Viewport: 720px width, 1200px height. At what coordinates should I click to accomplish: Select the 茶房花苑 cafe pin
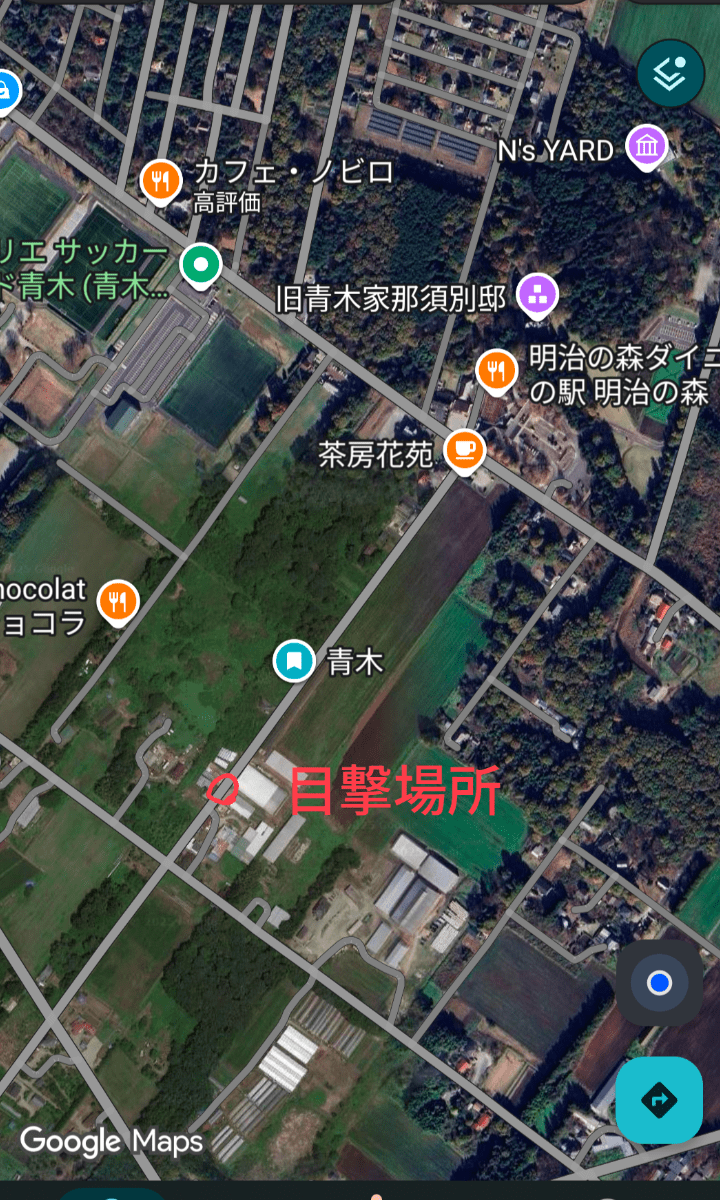[464, 448]
